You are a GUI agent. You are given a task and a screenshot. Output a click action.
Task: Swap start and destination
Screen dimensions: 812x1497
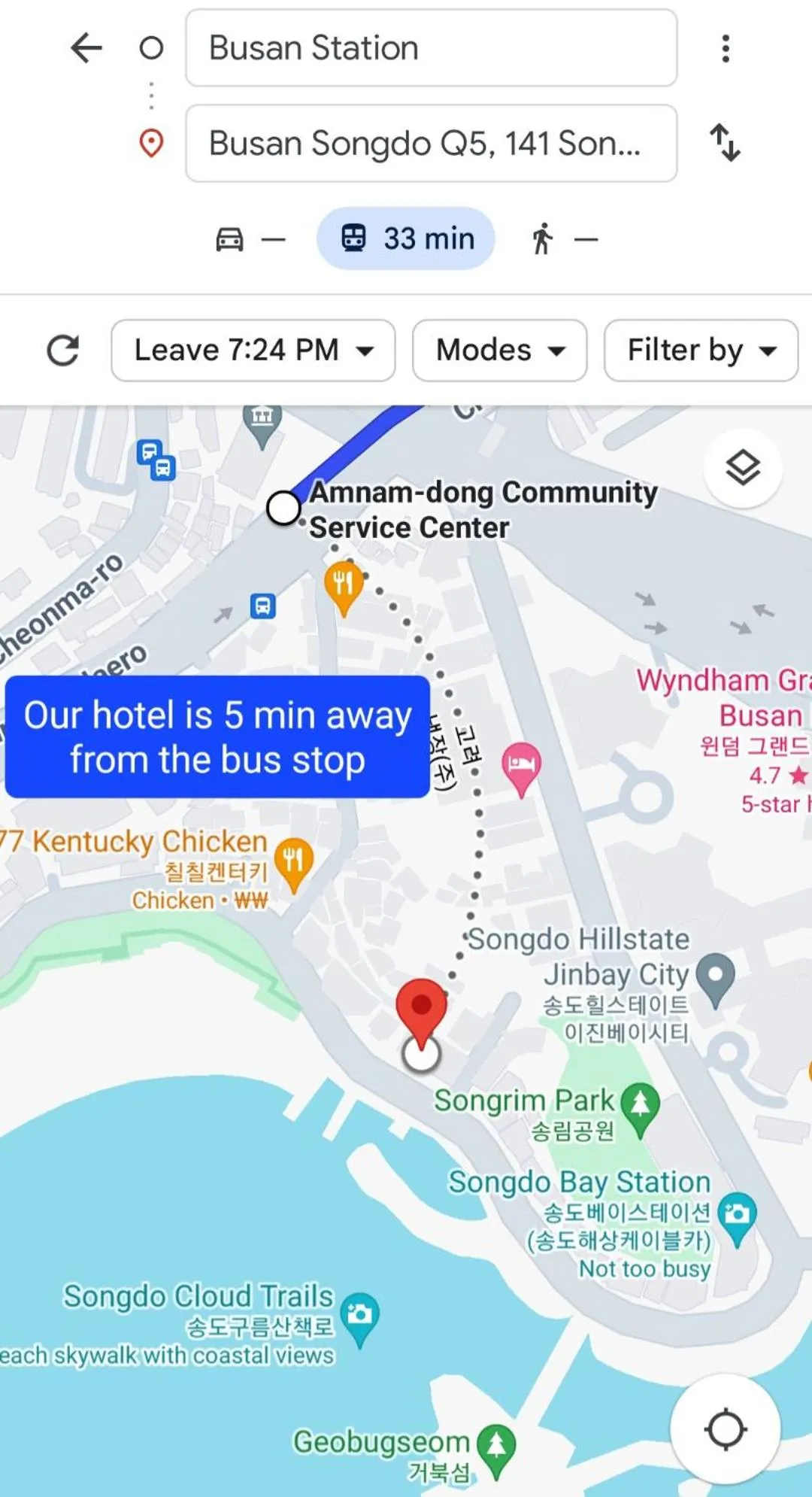click(x=725, y=143)
